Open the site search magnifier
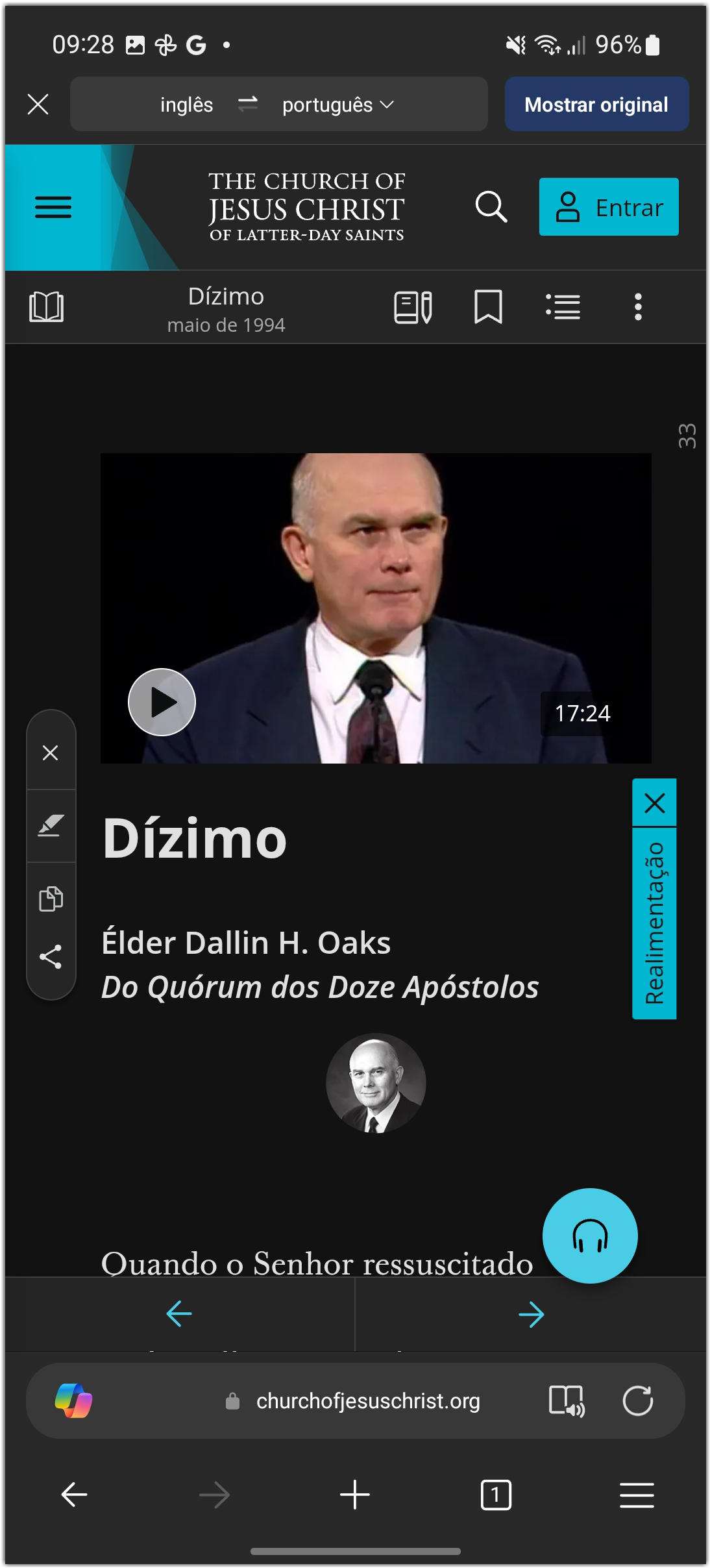The width and height of the screenshot is (710, 1568). 491,207
